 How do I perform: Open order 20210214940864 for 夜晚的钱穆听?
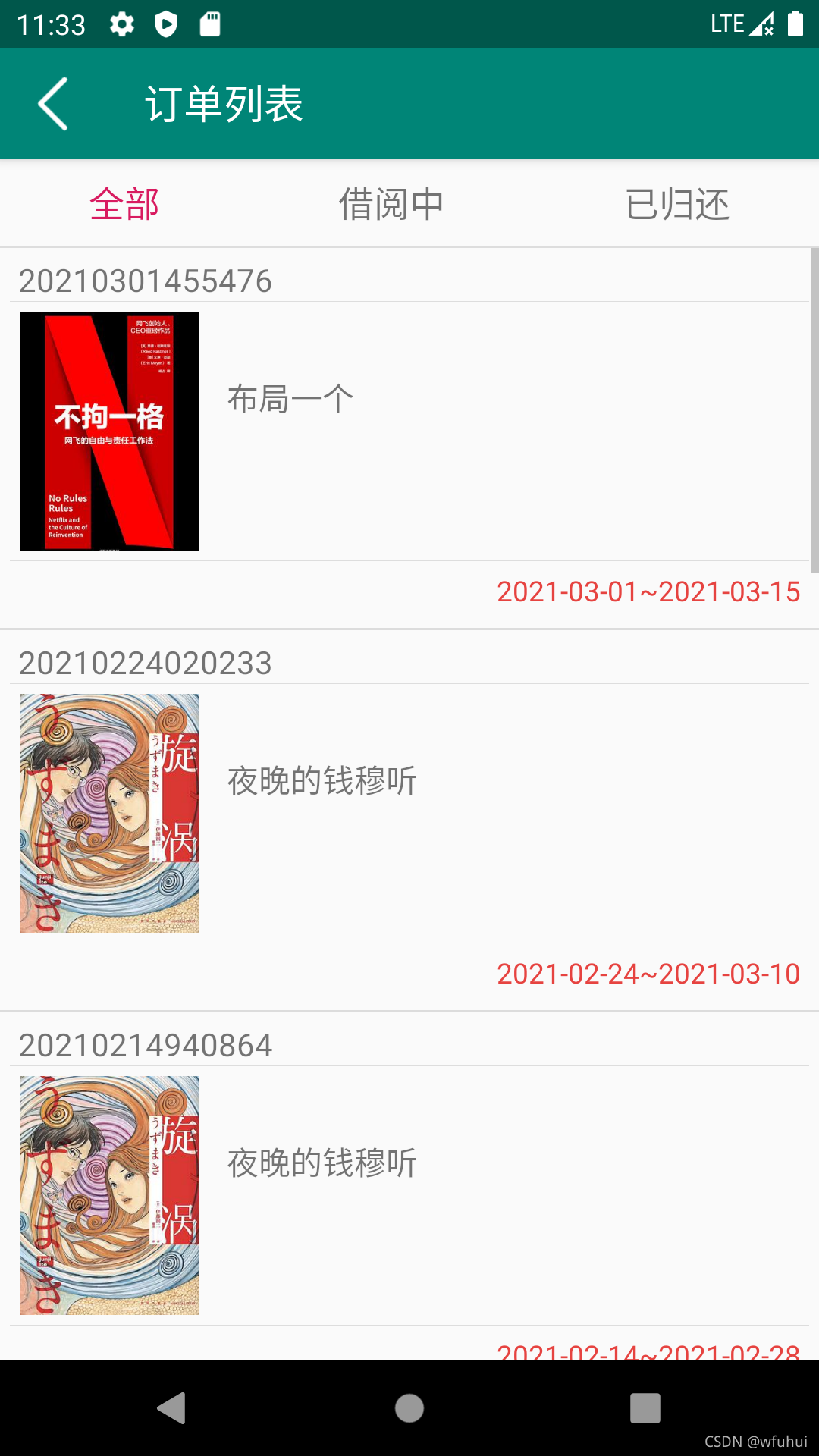[409, 1195]
